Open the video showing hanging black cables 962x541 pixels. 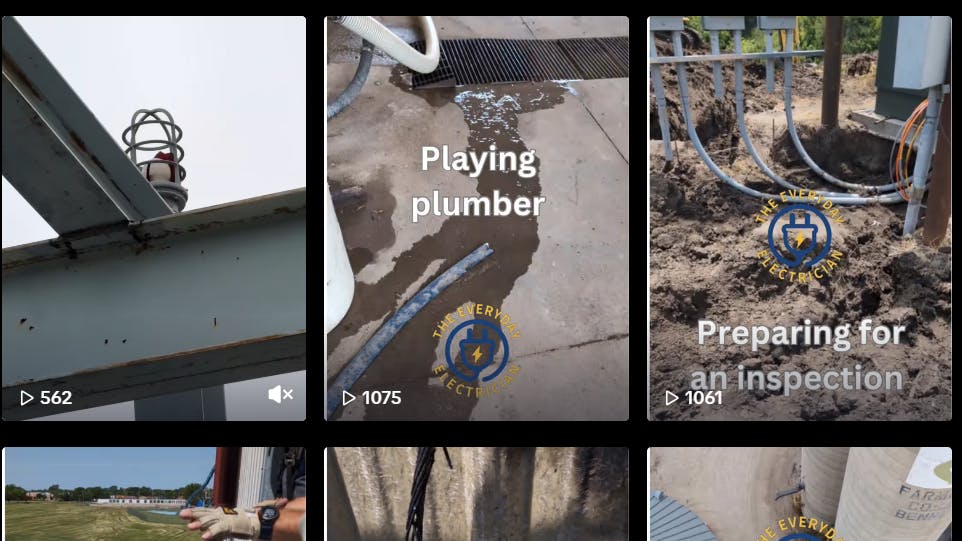(477, 494)
